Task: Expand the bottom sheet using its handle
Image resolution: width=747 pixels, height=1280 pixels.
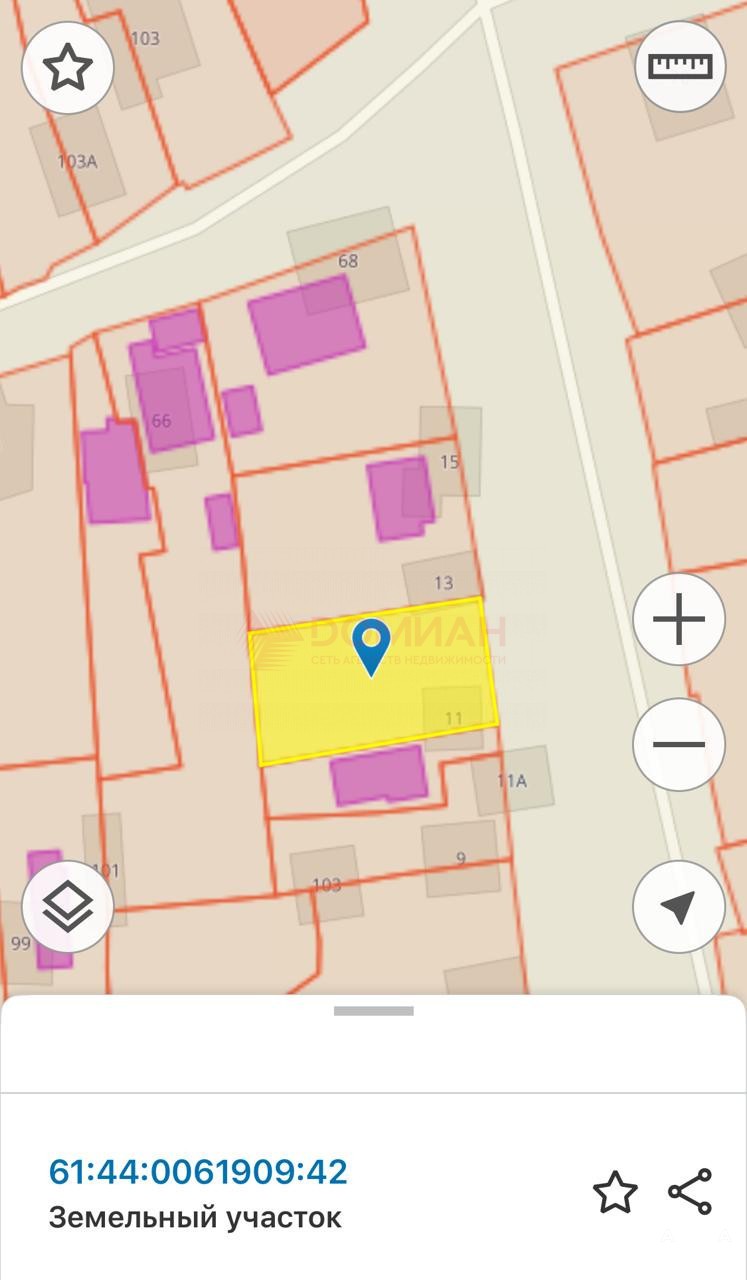Action: click(x=373, y=1011)
